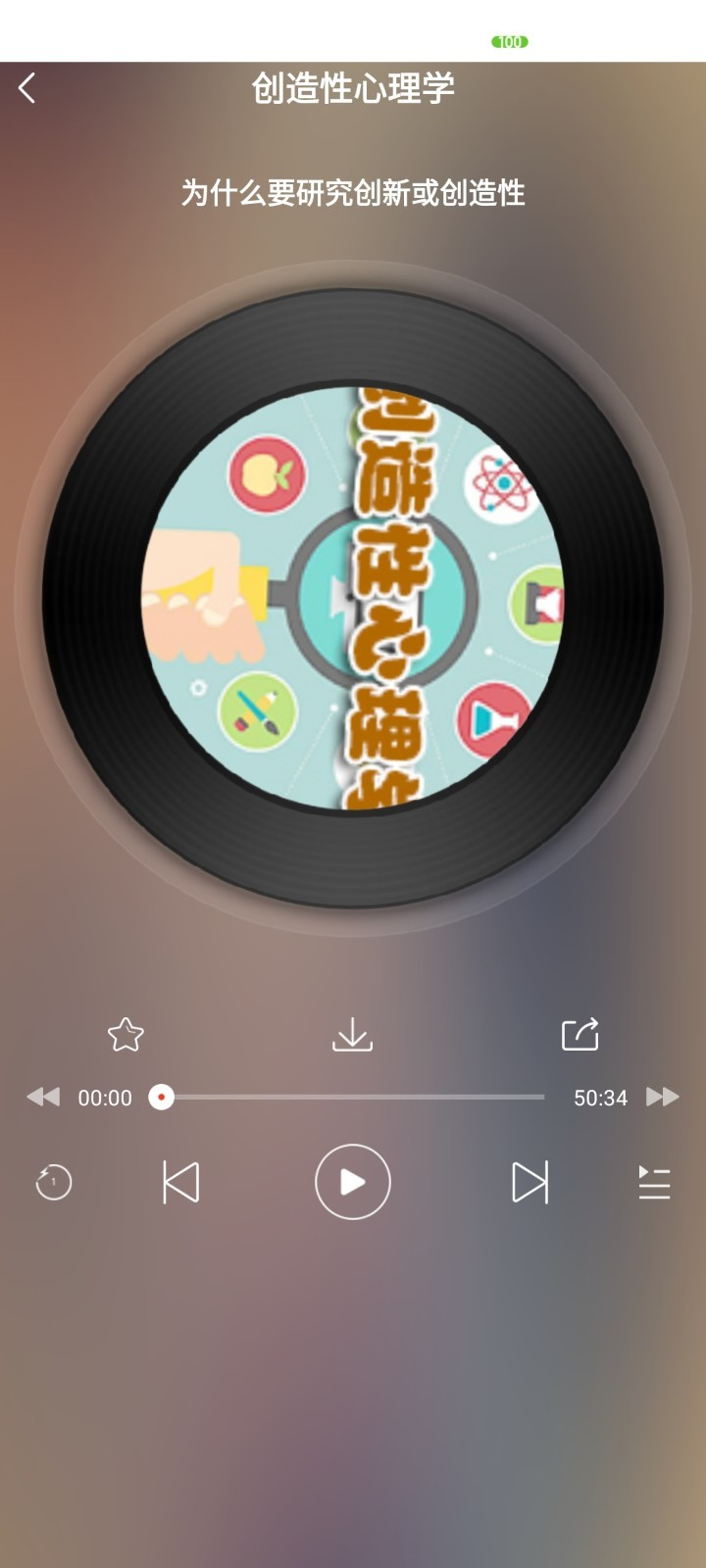This screenshot has height=1568, width=706.
Task: Start playback with the play button
Action: coord(352,1182)
